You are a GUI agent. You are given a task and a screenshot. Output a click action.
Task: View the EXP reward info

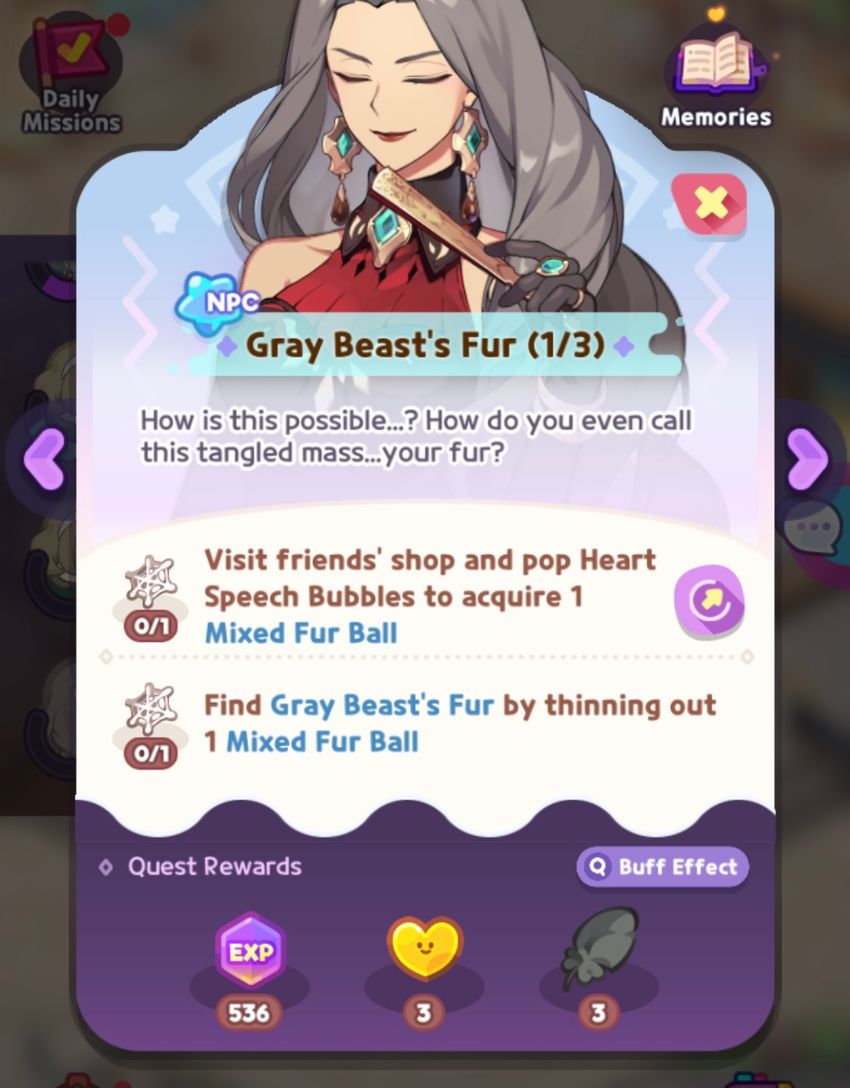click(249, 952)
